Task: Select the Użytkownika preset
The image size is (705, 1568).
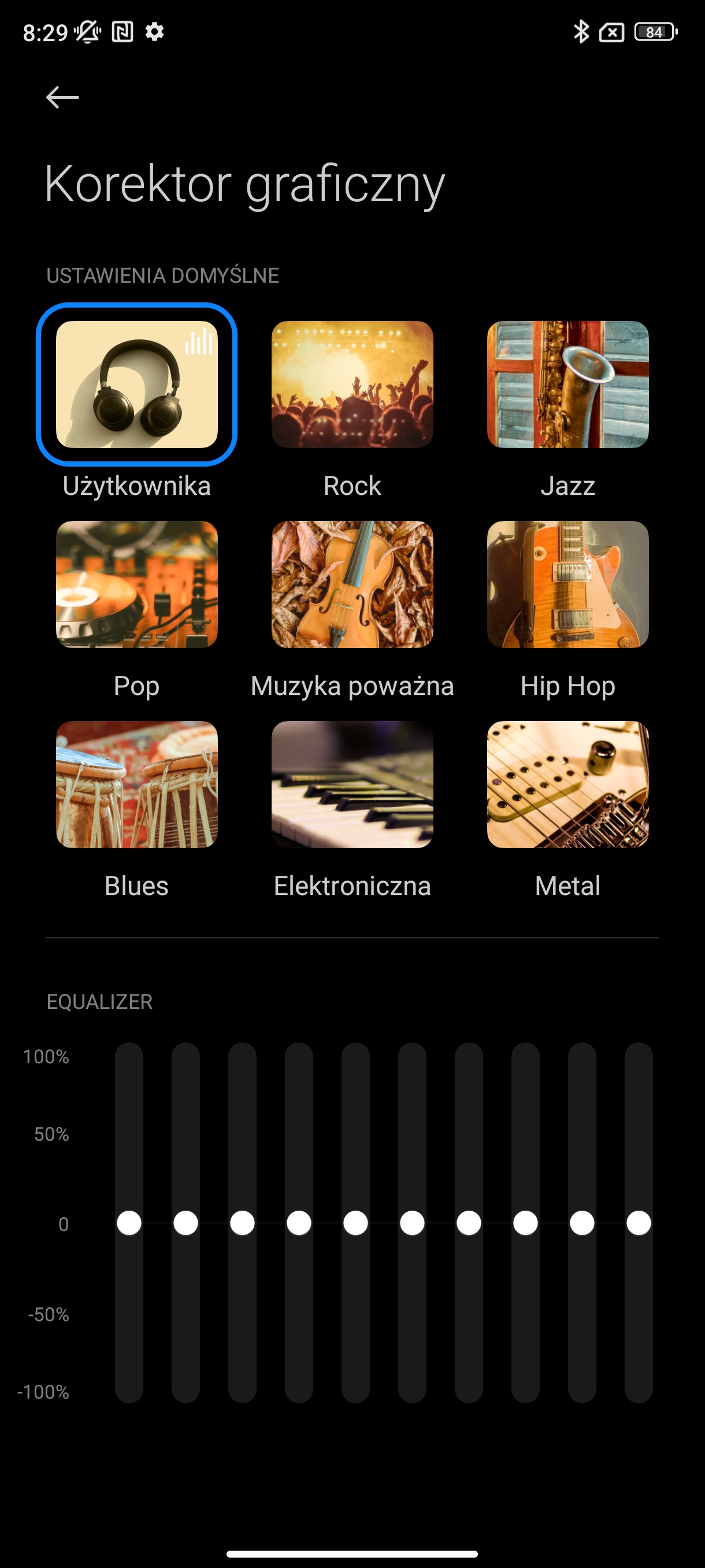Action: pyautogui.click(x=137, y=384)
